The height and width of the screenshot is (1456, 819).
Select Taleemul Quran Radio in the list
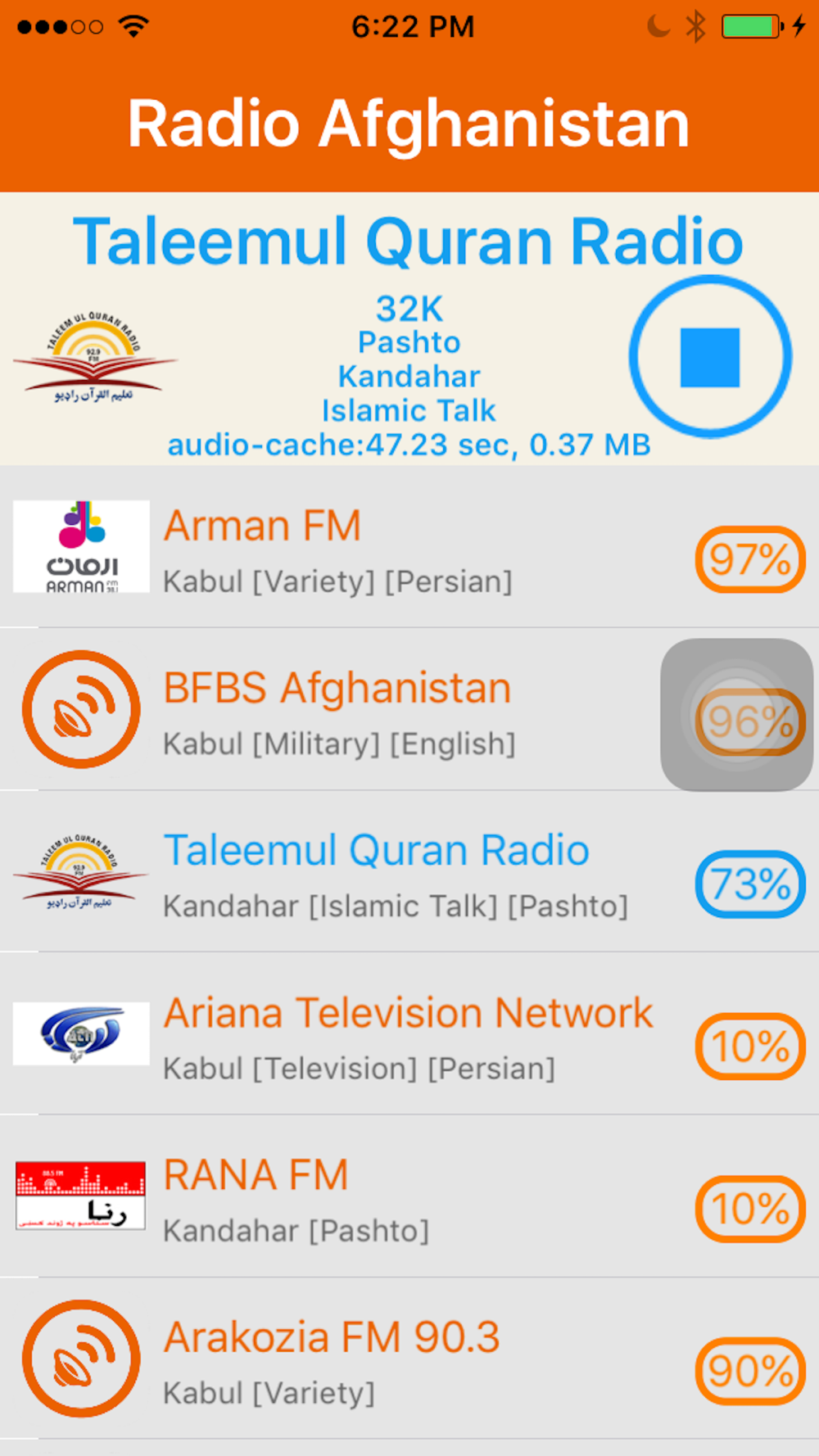point(409,871)
